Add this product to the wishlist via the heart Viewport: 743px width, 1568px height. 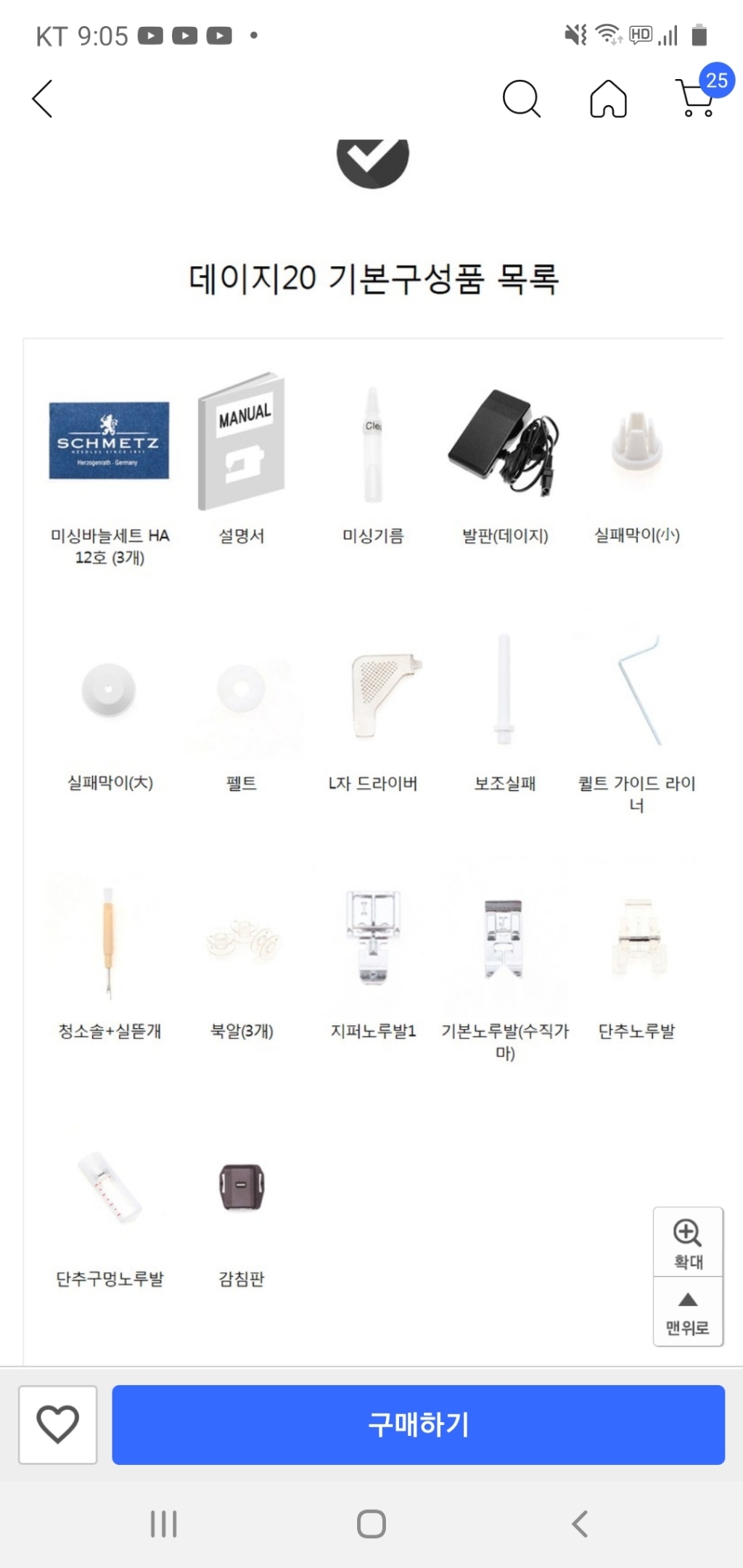[58, 1424]
